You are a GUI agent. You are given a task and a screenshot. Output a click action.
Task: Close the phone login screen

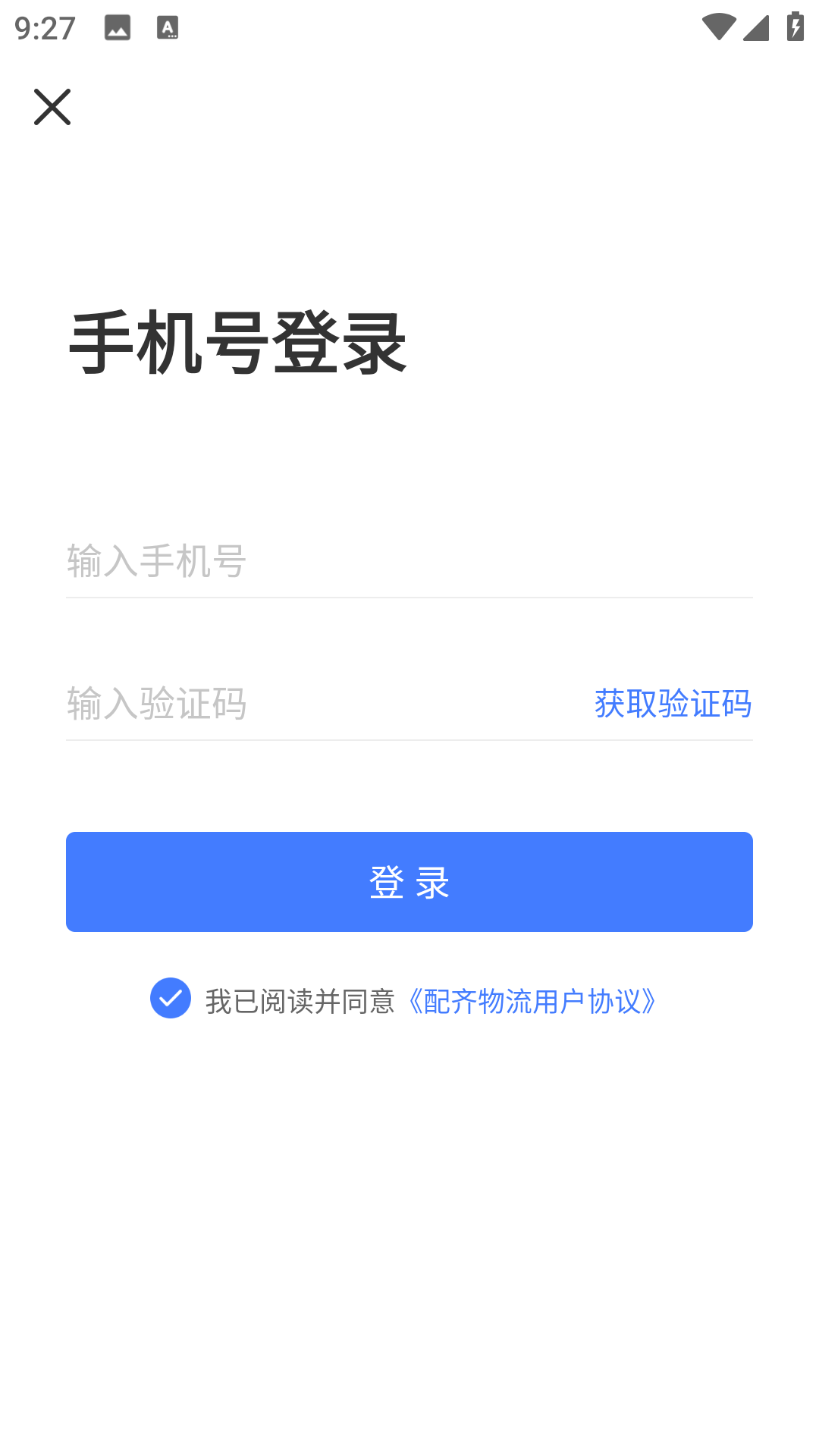point(52,107)
